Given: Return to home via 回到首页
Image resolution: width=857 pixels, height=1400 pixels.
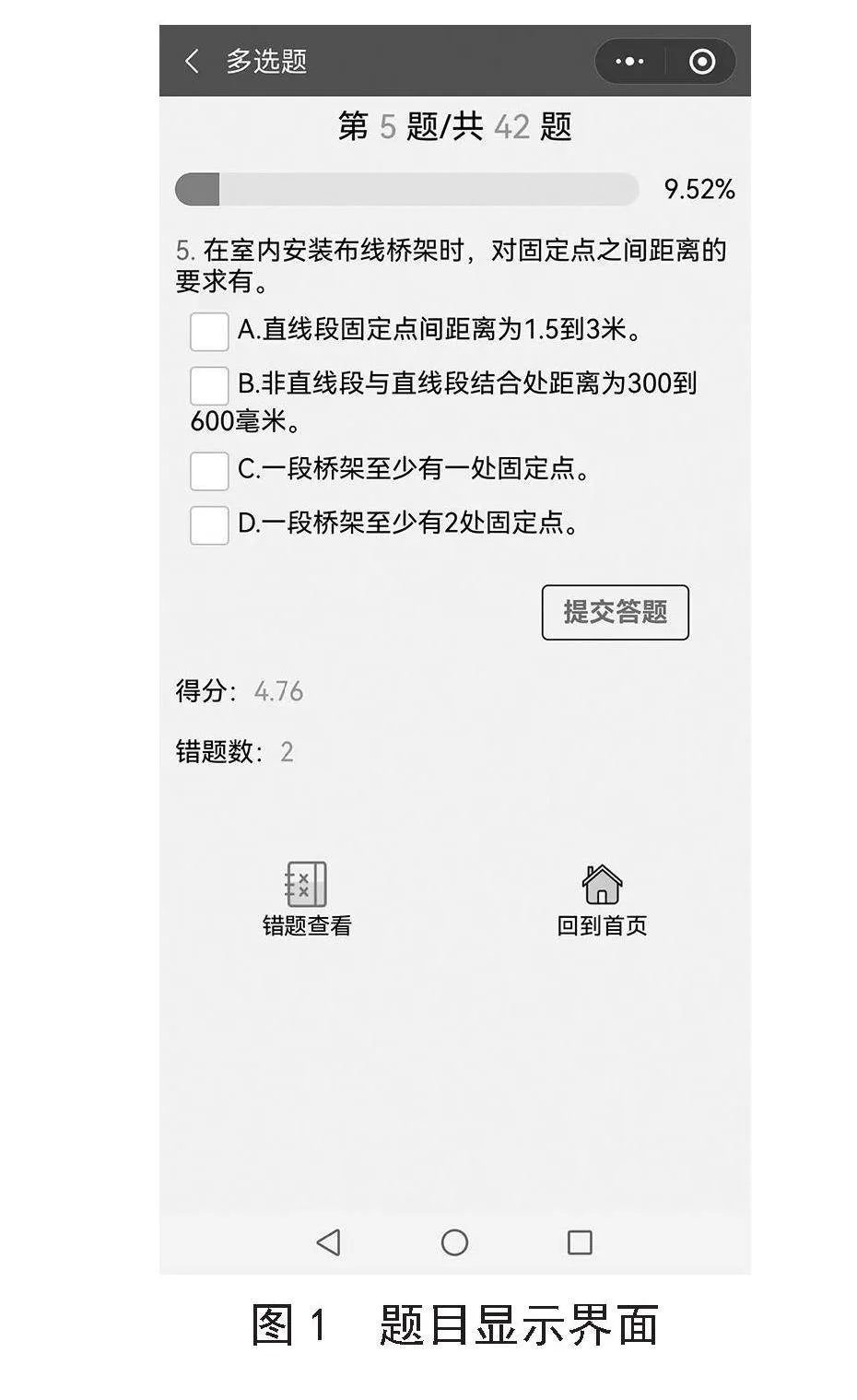Looking at the screenshot, I should click(x=602, y=899).
